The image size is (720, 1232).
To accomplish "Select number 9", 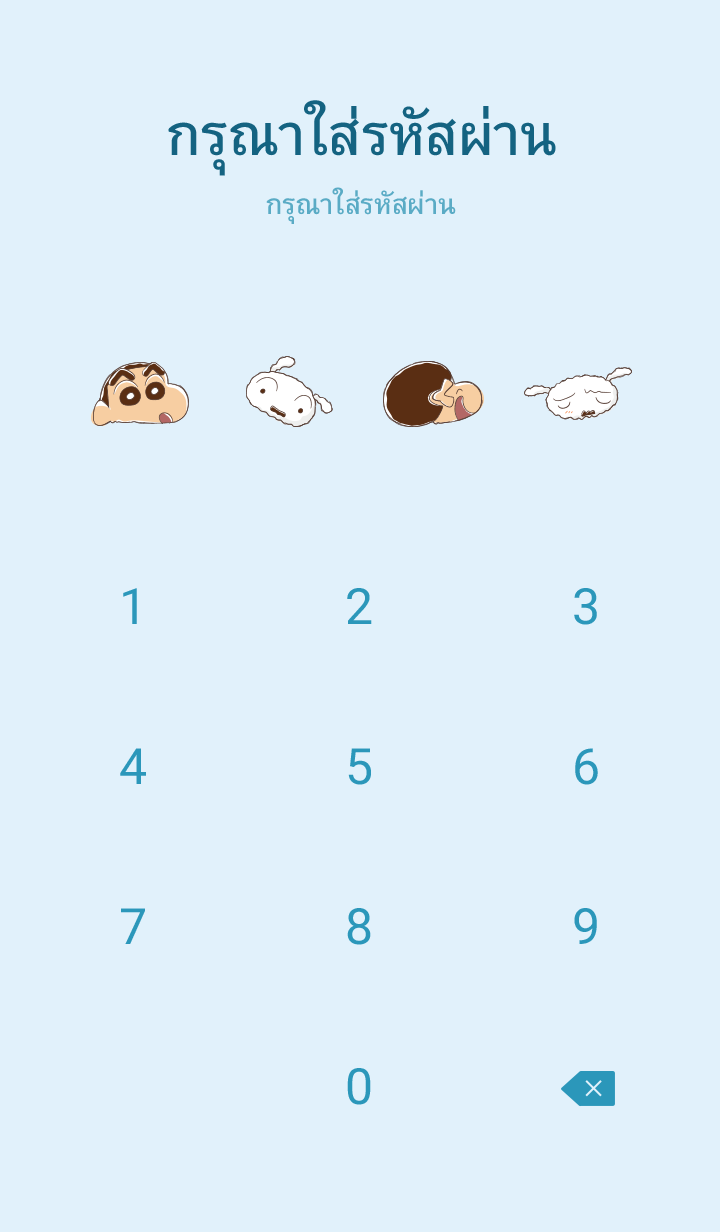I will coord(585,927).
